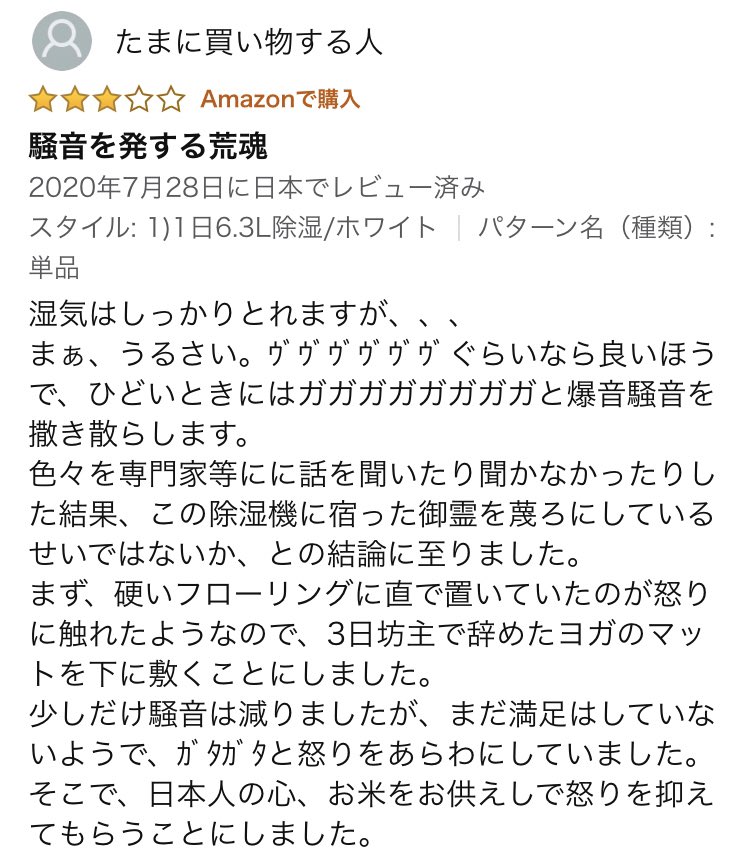Select the 'スタイル:' label text
This screenshot has width=749, height=855.
[x=66, y=227]
